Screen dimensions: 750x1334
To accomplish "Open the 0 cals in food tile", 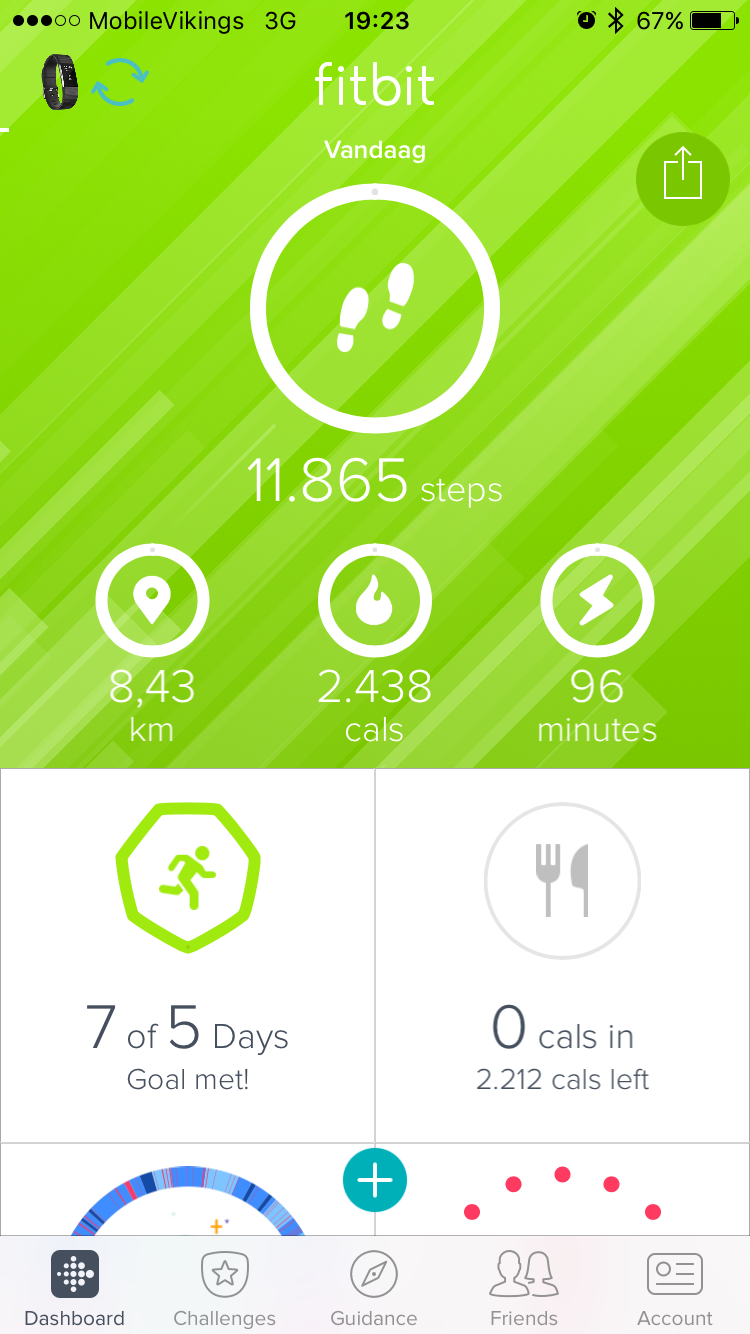I will pos(563,955).
